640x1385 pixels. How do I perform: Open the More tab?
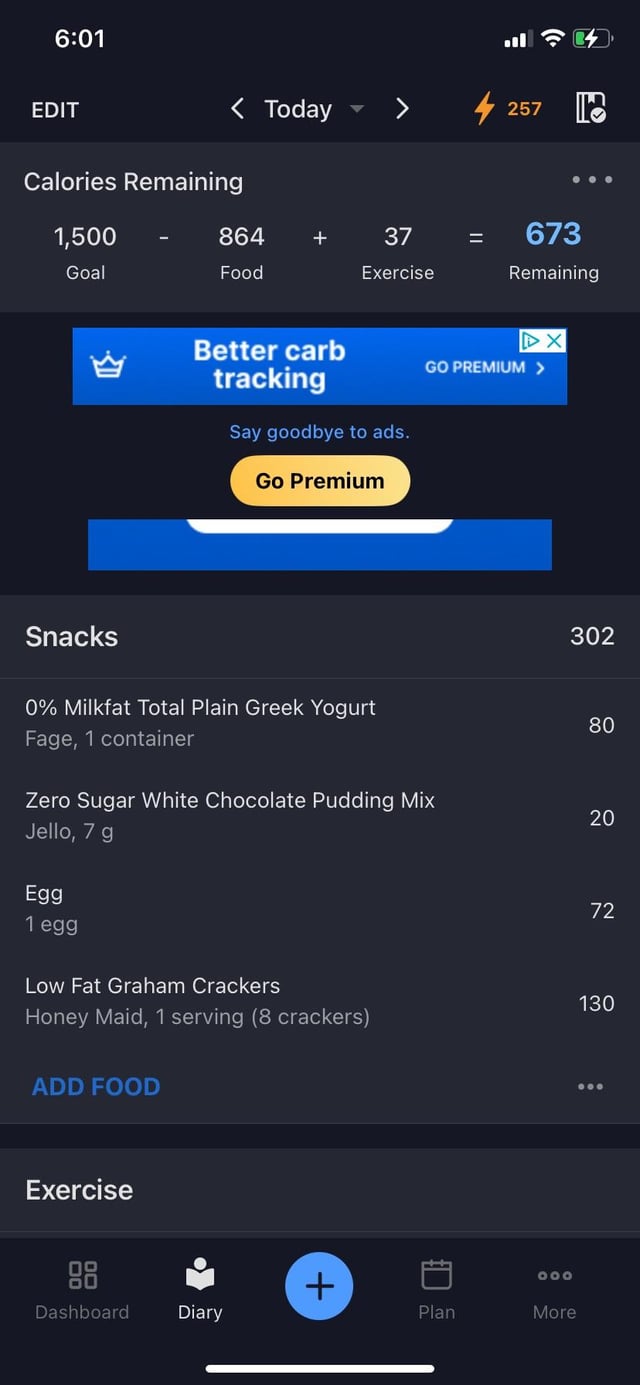click(x=555, y=1290)
